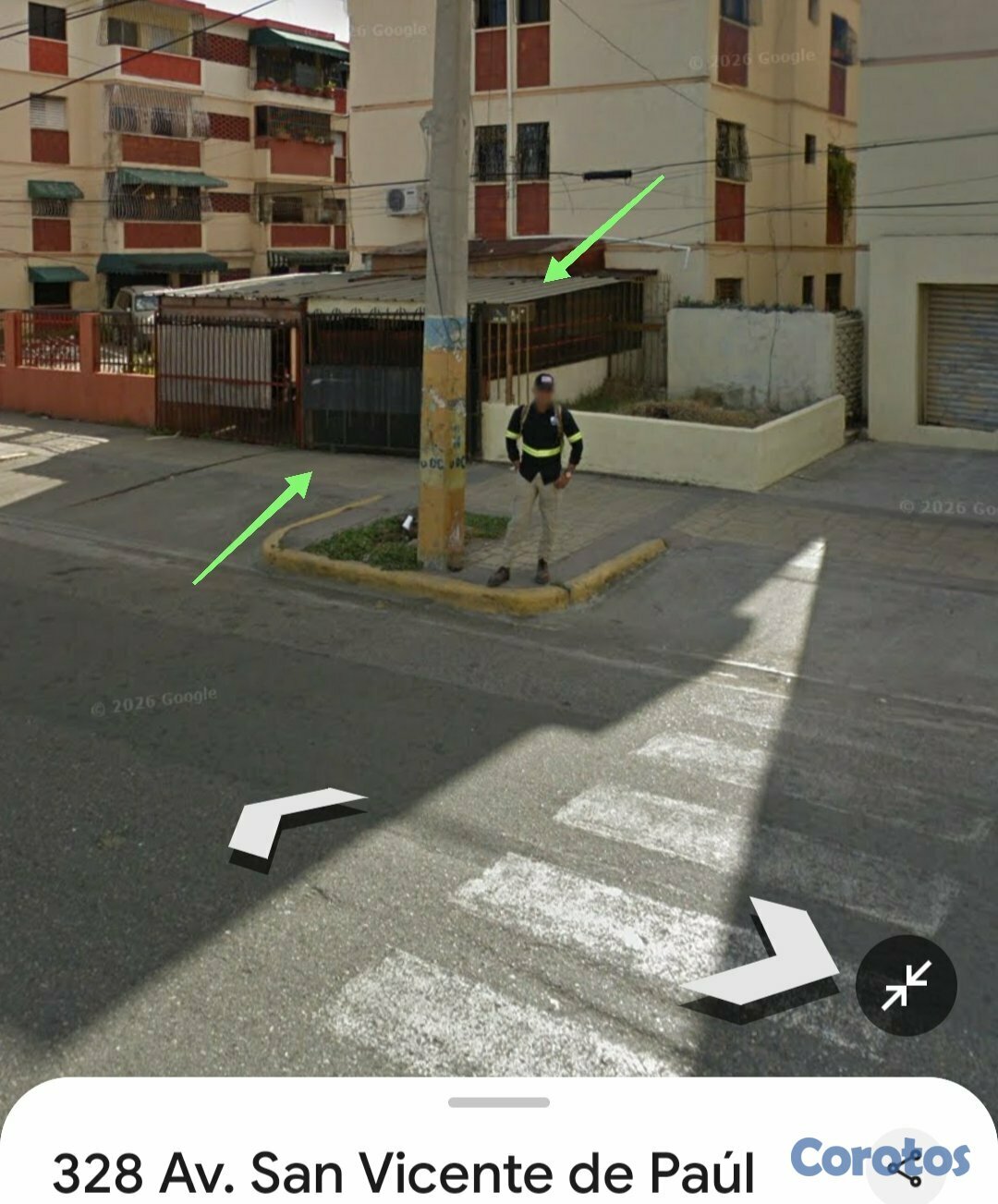This screenshot has width=998, height=1204.
Task: Tap the bottom sheet drag handle
Action: pyautogui.click(x=499, y=1102)
